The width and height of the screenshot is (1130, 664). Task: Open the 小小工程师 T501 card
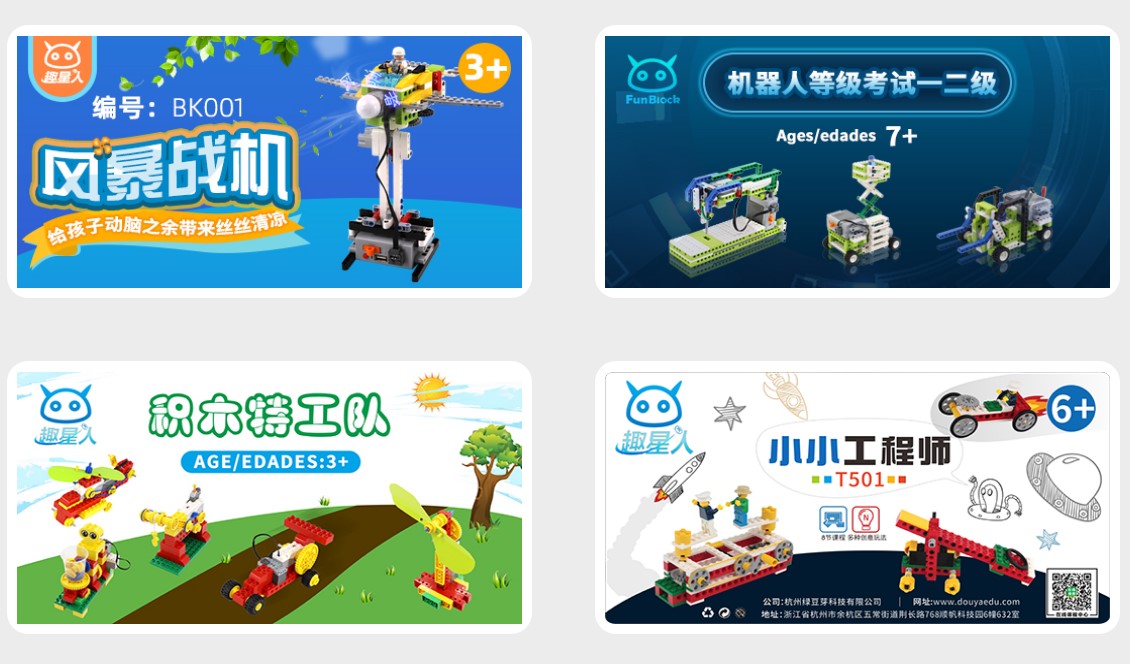pyautogui.click(x=857, y=498)
